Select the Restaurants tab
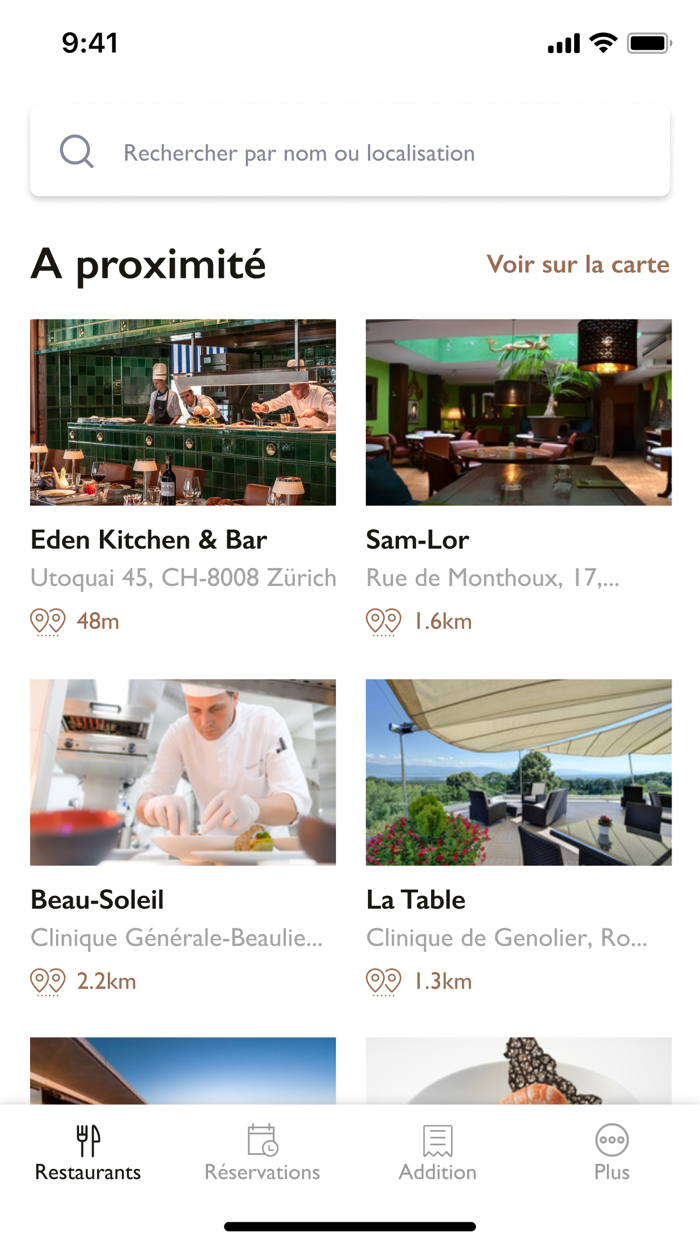Screen dimensions: 700x1244 (x=88, y=1153)
